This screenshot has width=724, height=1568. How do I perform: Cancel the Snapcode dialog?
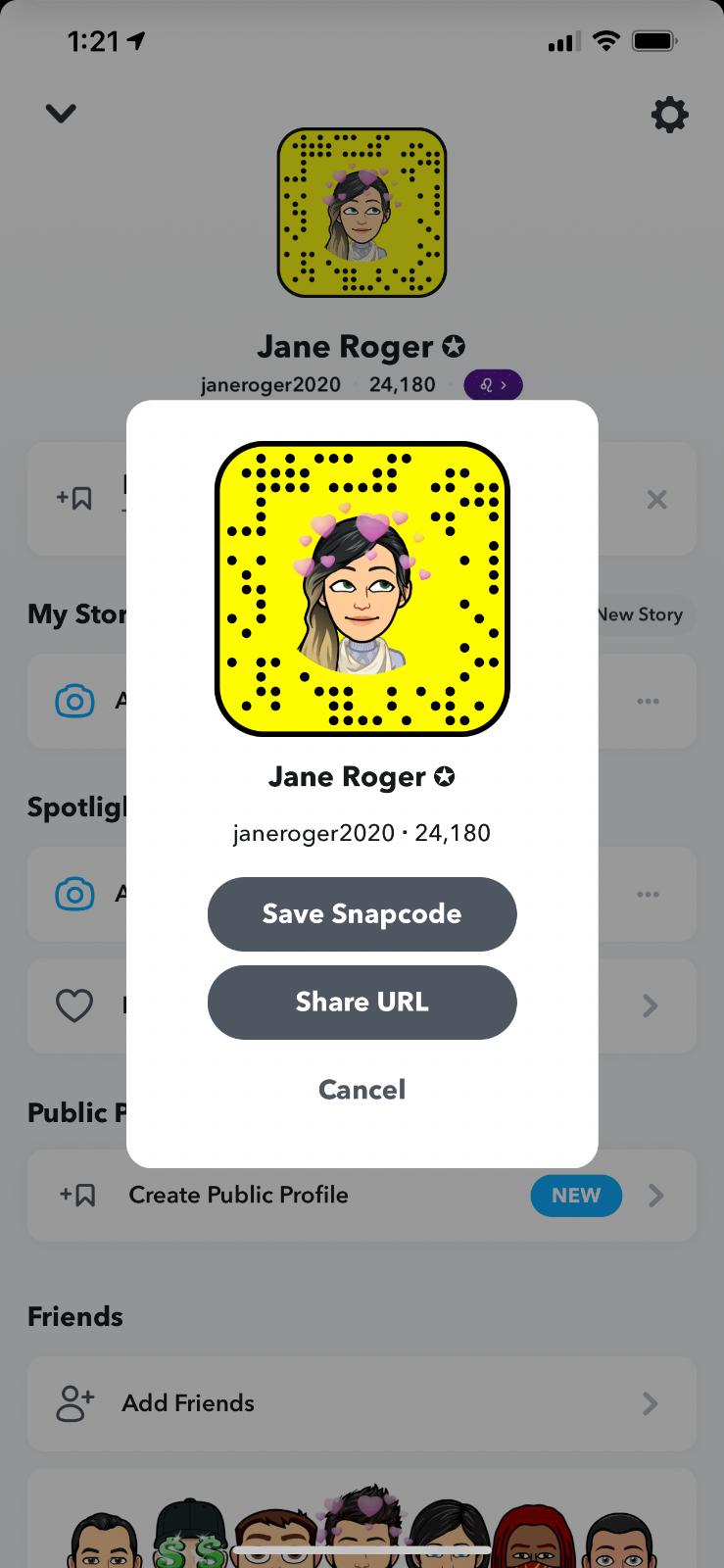click(x=362, y=1089)
